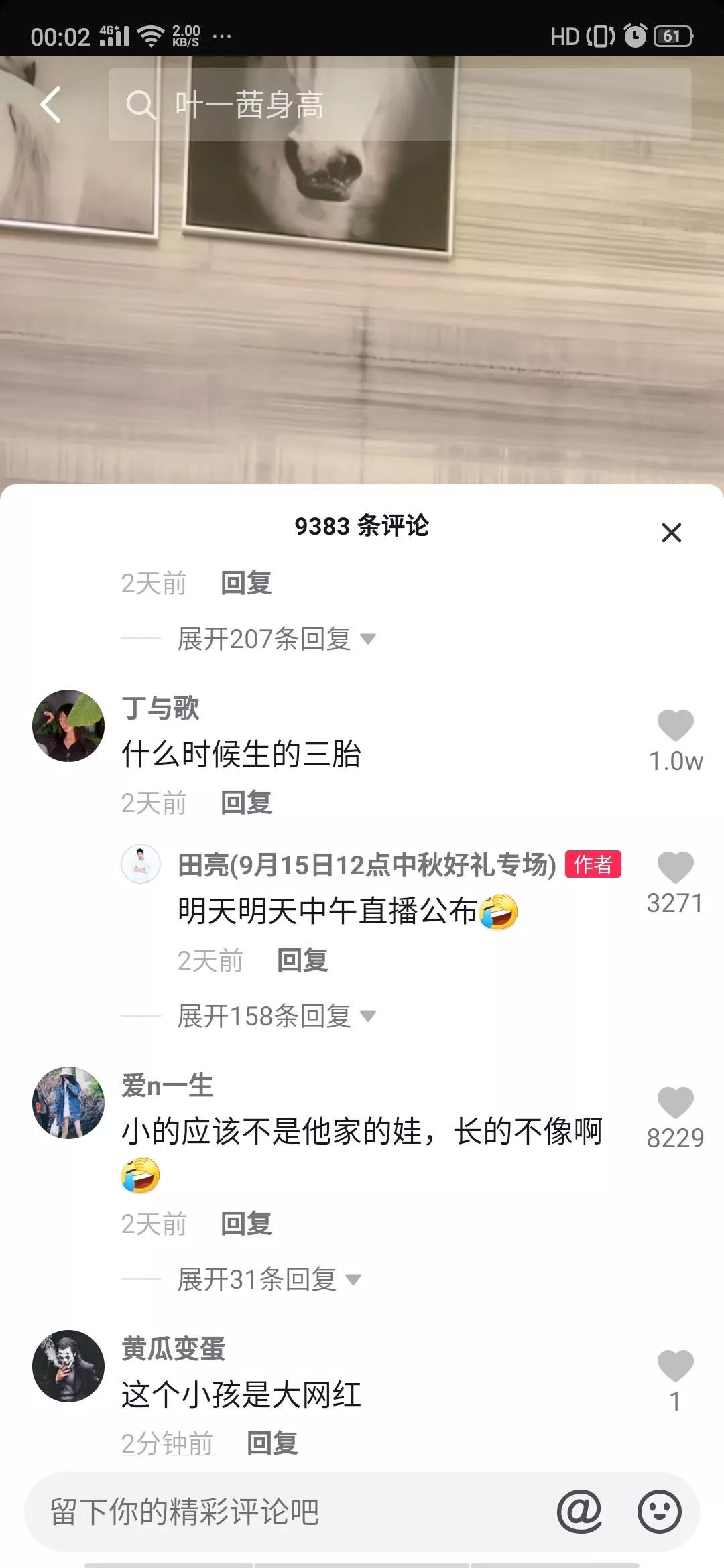724x1568 pixels.
Task: Open 黄瓜变蛋's profile avatar
Action: tap(68, 1366)
